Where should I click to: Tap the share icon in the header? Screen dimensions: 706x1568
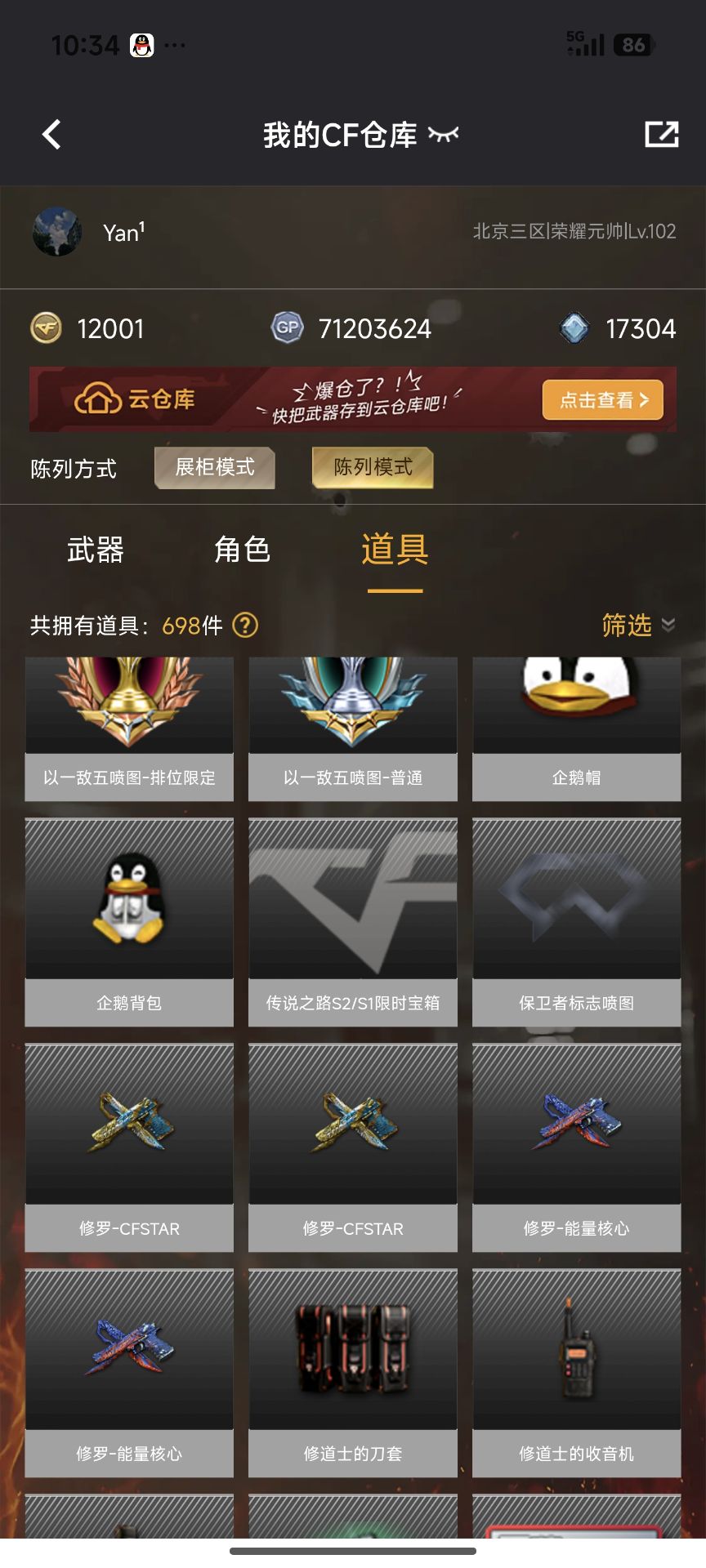pos(661,134)
